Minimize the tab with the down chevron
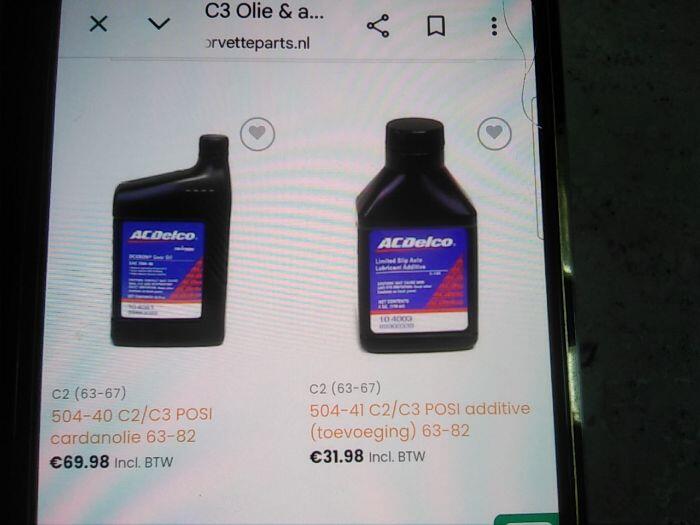The image size is (700, 525). [x=158, y=24]
